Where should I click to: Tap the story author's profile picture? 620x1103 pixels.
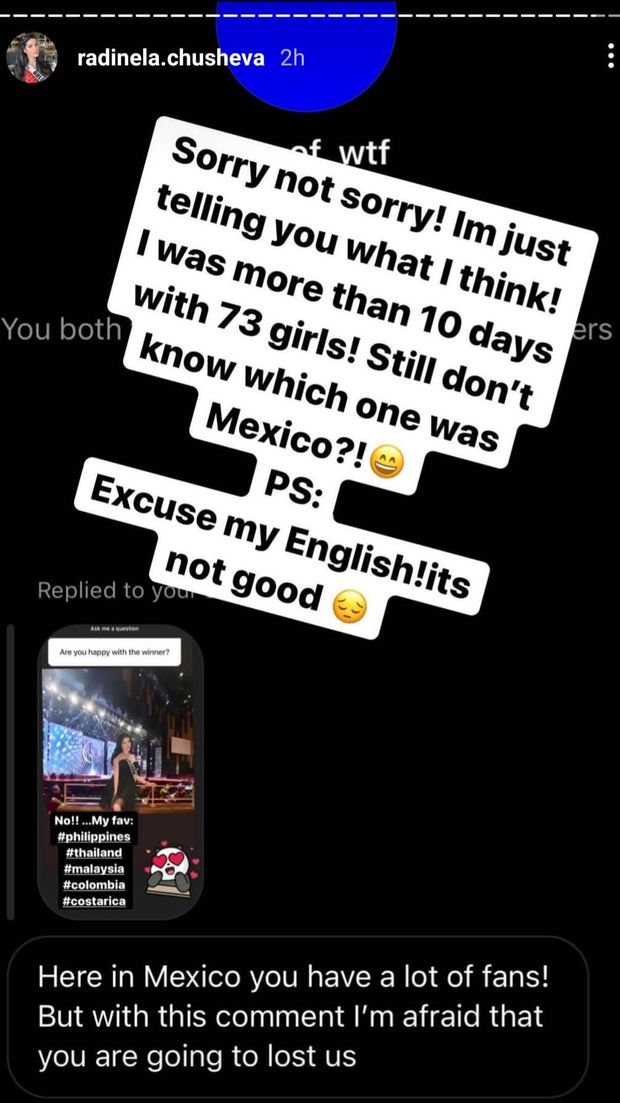click(32, 58)
